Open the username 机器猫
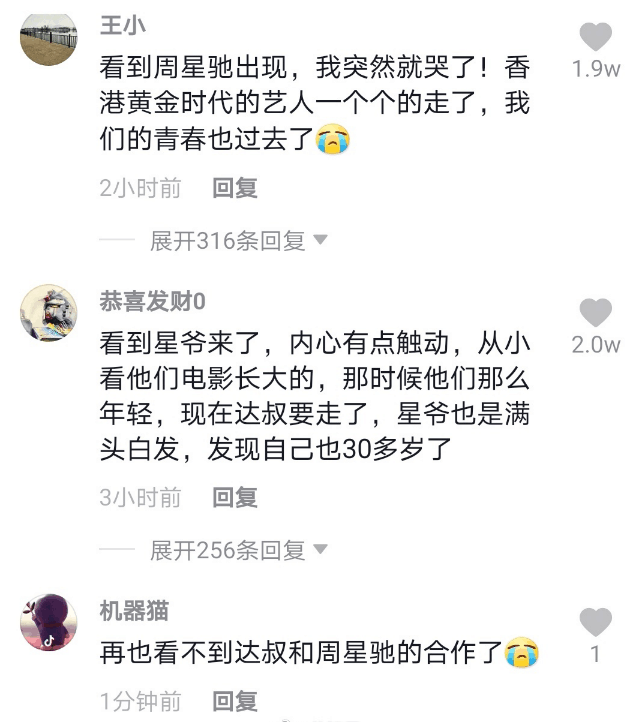This screenshot has height=722, width=642. [x=134, y=610]
